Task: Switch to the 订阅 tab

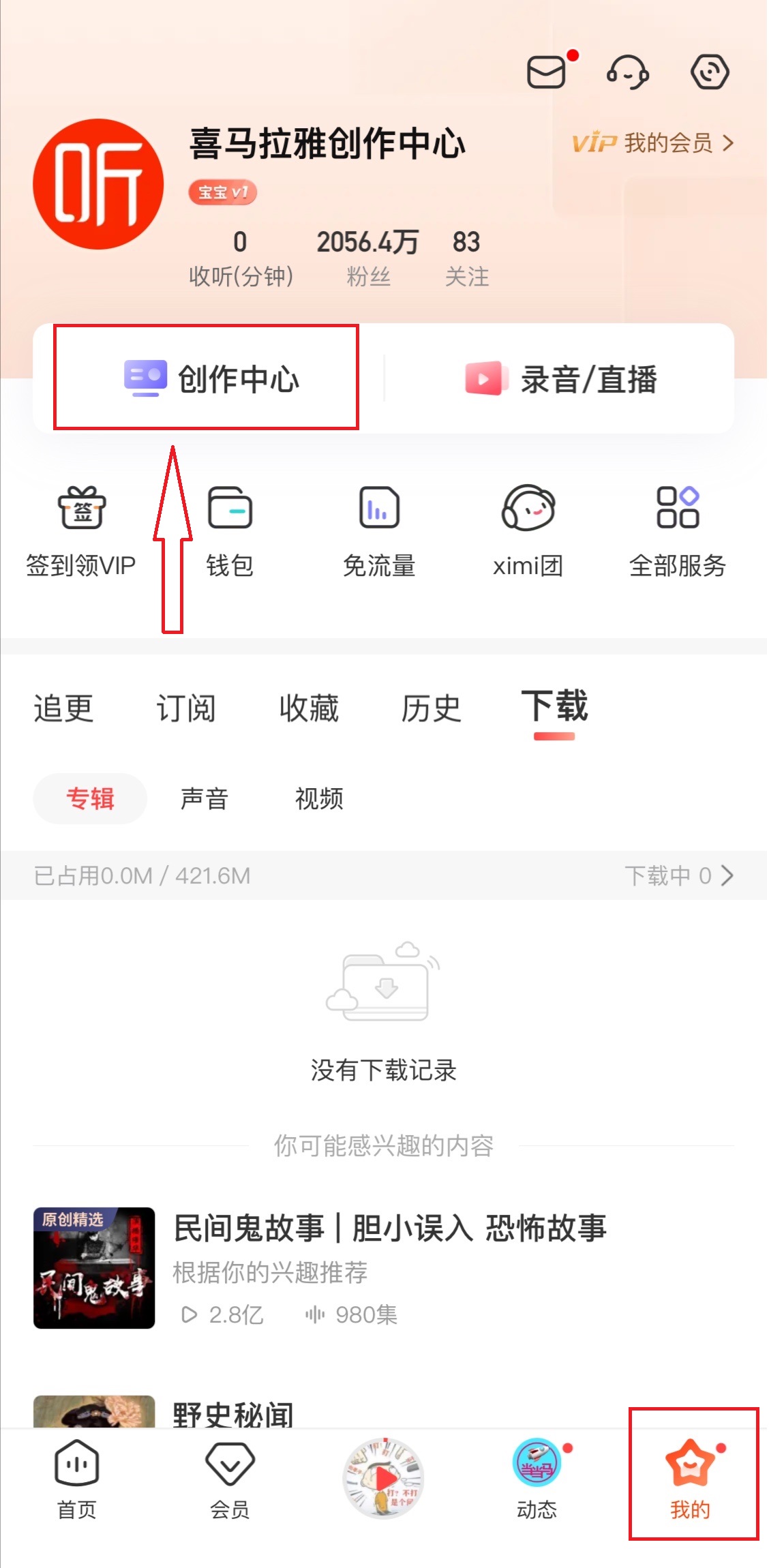Action: (x=186, y=708)
